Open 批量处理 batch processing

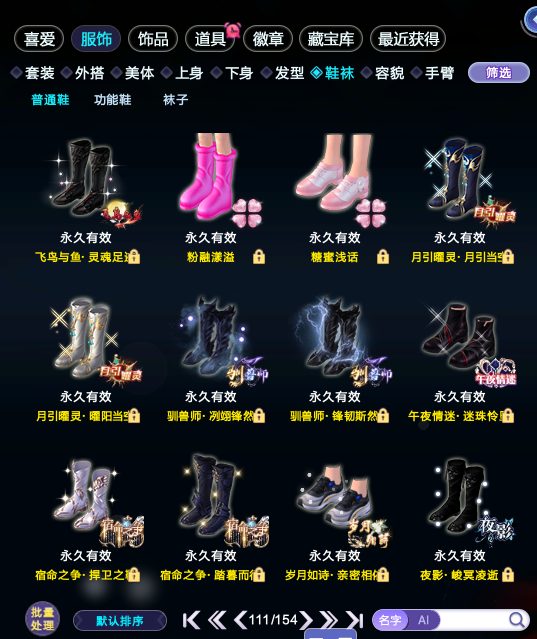(42, 619)
